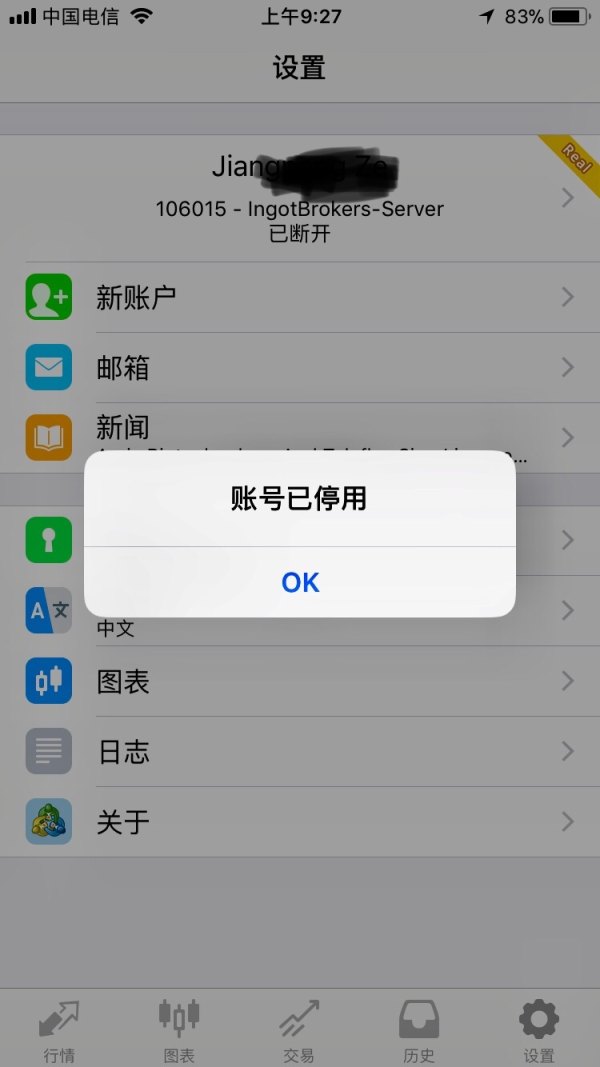This screenshot has width=600, height=1067.
Task: Open the 日志 journal row
Action: [x=300, y=751]
